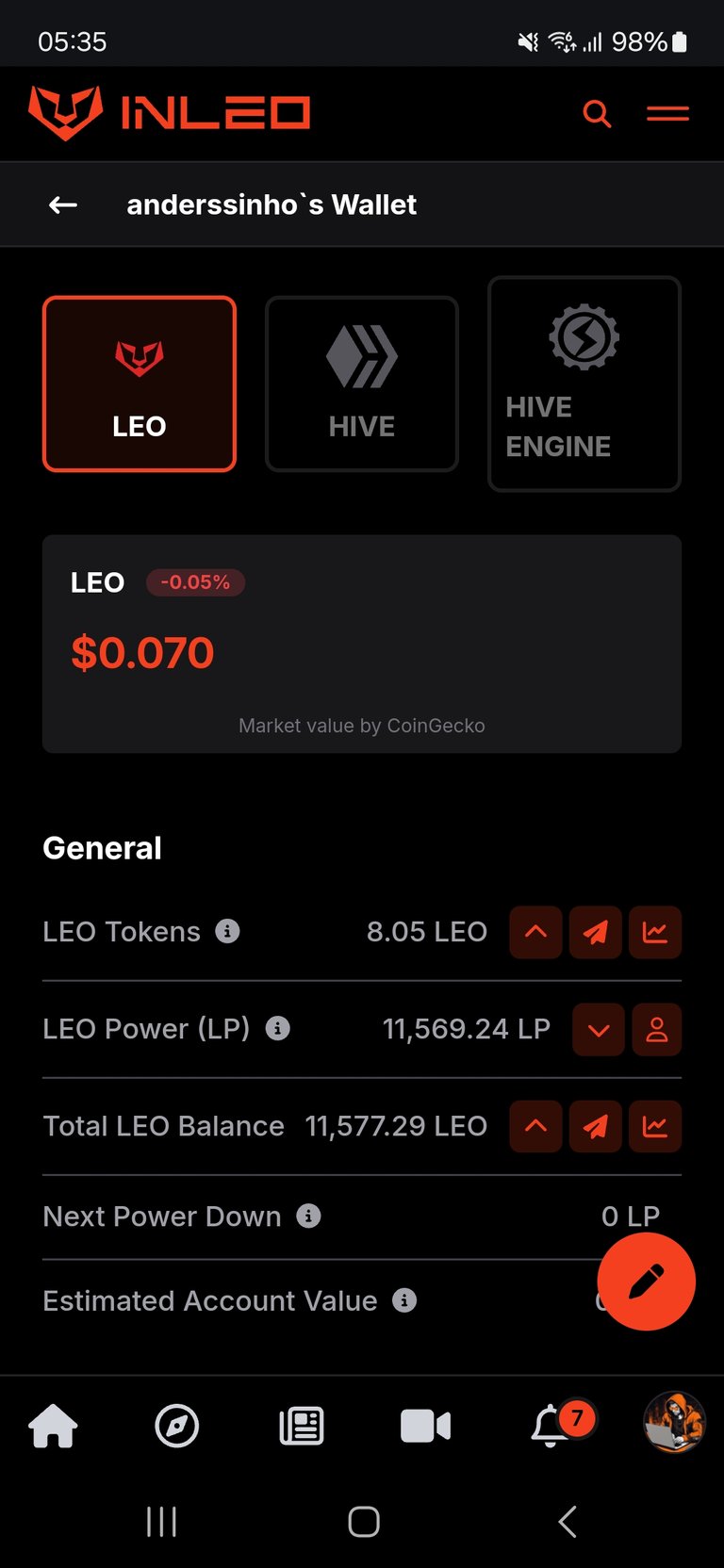Show info about Next Power Down
Viewport: 724px width, 1568px height.
click(308, 1216)
